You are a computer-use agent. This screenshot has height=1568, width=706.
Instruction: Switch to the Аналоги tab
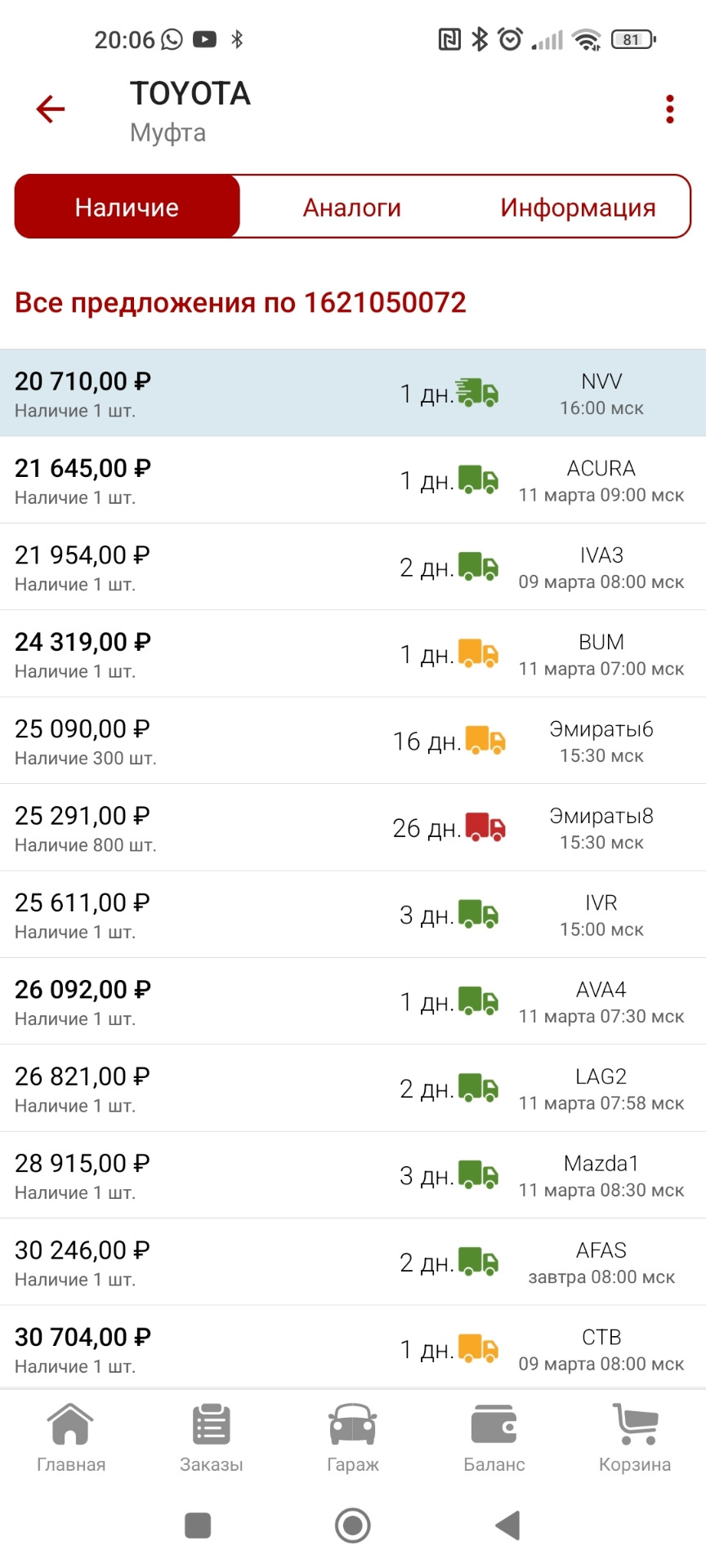pos(352,207)
